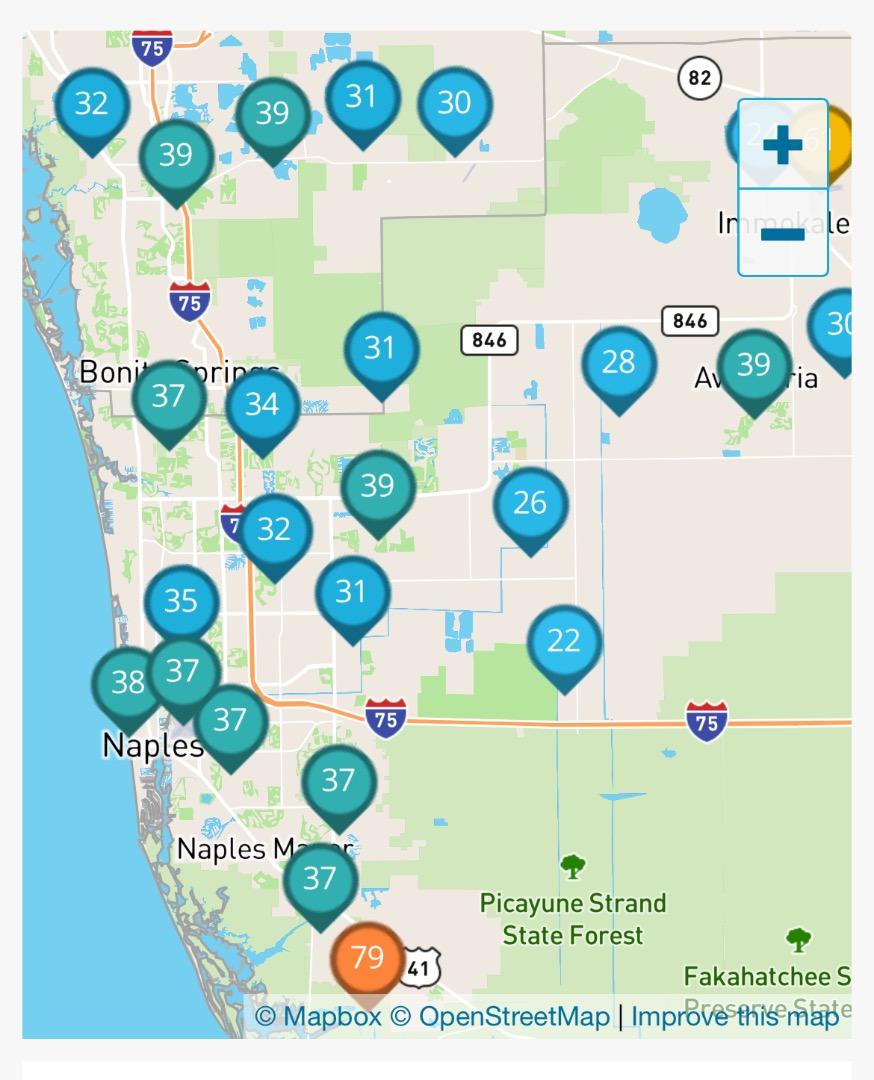Viewport: 874px width, 1080px height.
Task: Follow the Improve this map link
Action: (735, 1017)
